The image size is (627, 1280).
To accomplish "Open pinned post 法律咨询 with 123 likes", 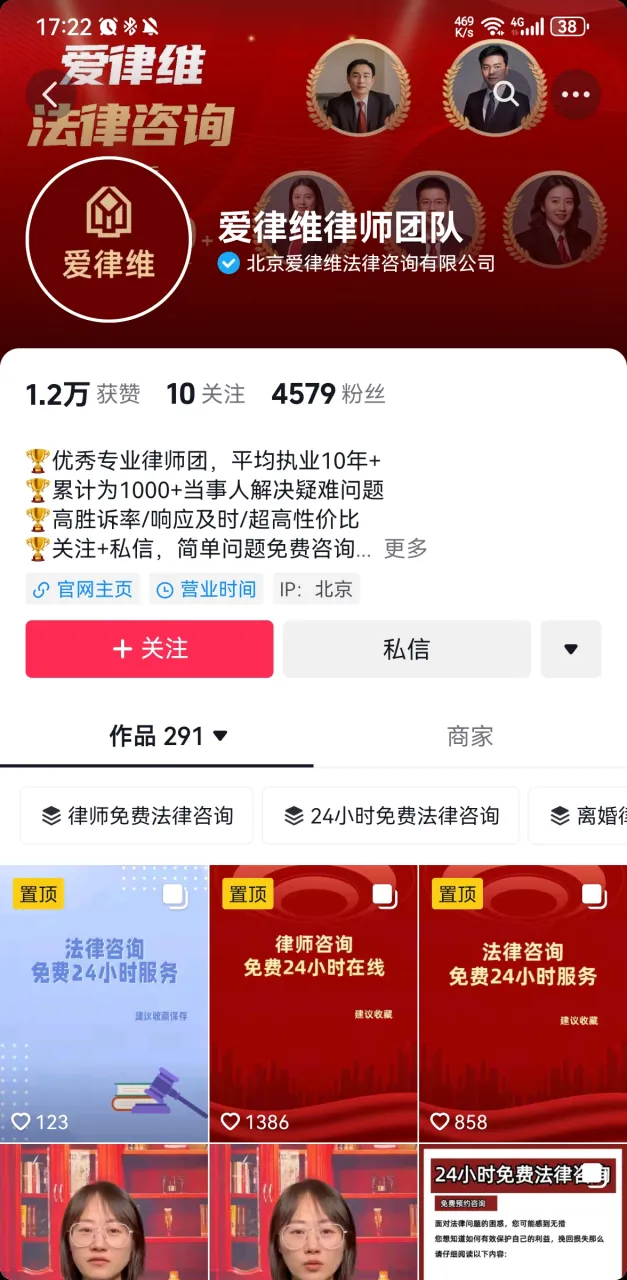I will point(104,1003).
